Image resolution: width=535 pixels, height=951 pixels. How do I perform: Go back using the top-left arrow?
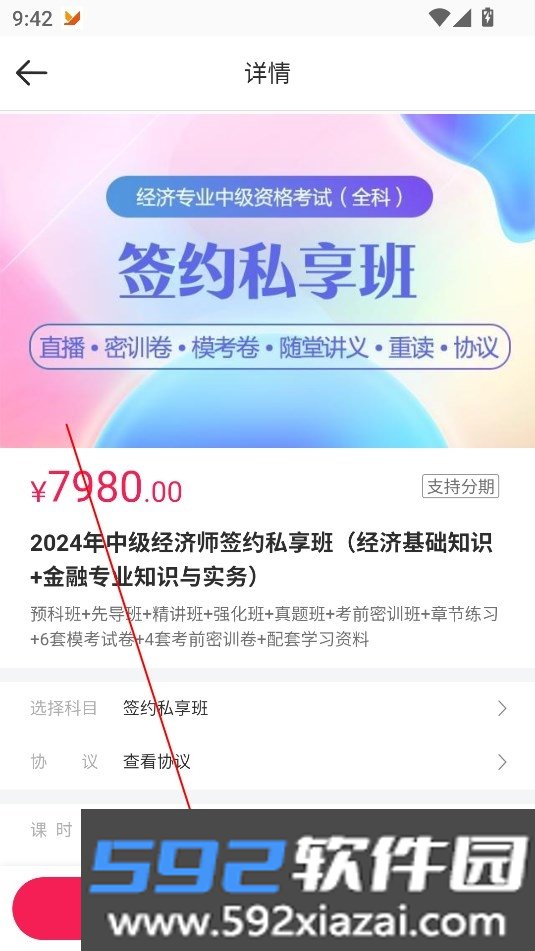(x=32, y=73)
